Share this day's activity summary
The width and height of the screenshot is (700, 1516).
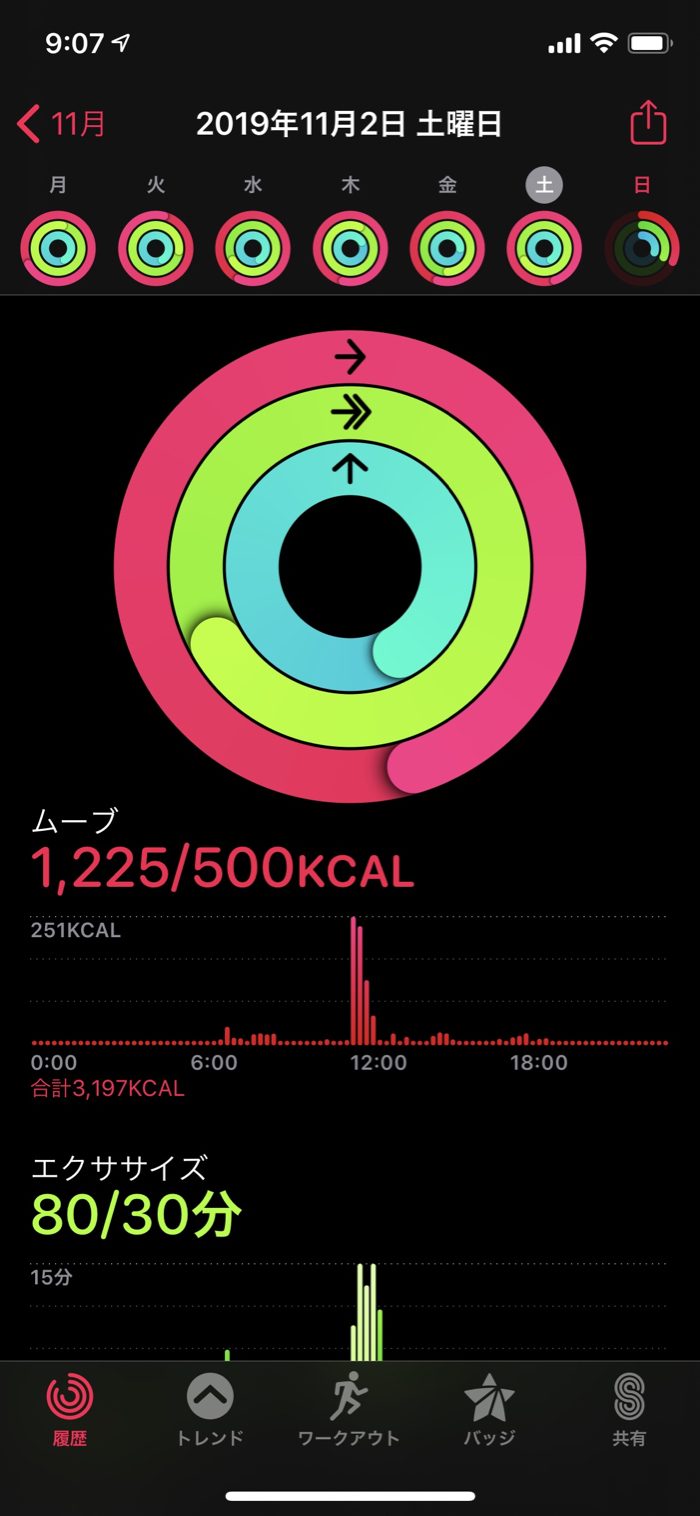(x=648, y=125)
